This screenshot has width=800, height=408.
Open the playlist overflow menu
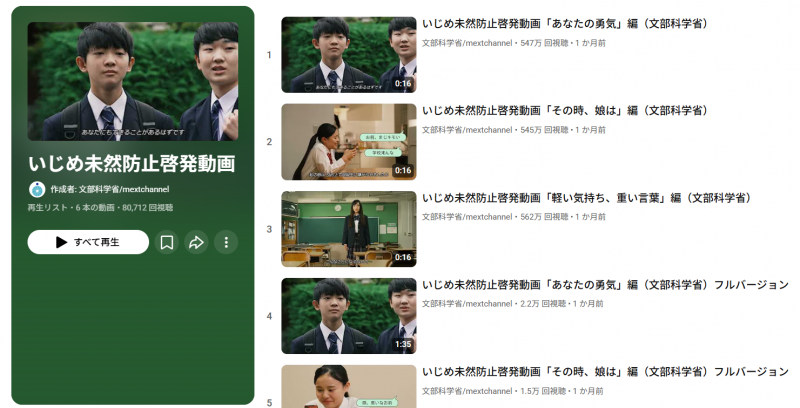226,242
